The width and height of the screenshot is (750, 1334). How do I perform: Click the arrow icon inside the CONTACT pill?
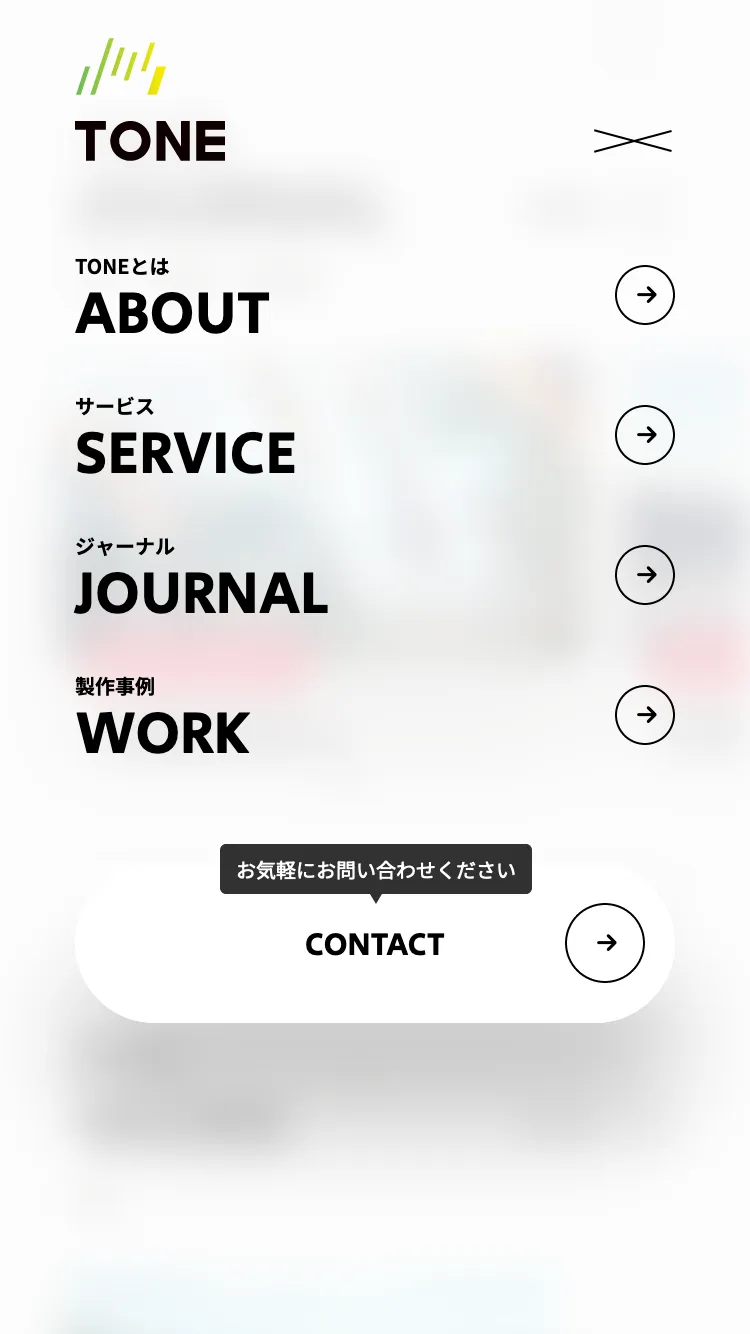[x=605, y=943]
